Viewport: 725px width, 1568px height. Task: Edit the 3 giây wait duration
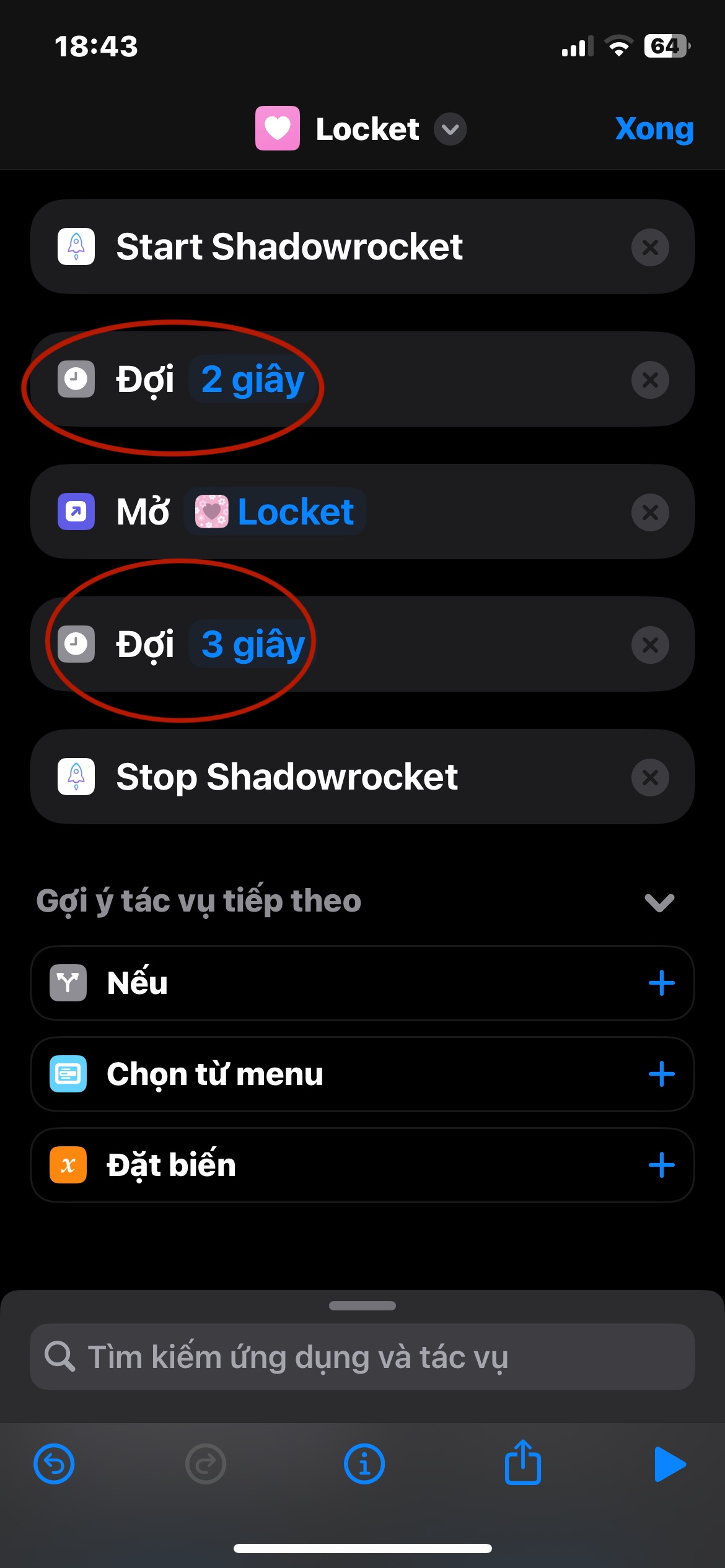coord(252,645)
